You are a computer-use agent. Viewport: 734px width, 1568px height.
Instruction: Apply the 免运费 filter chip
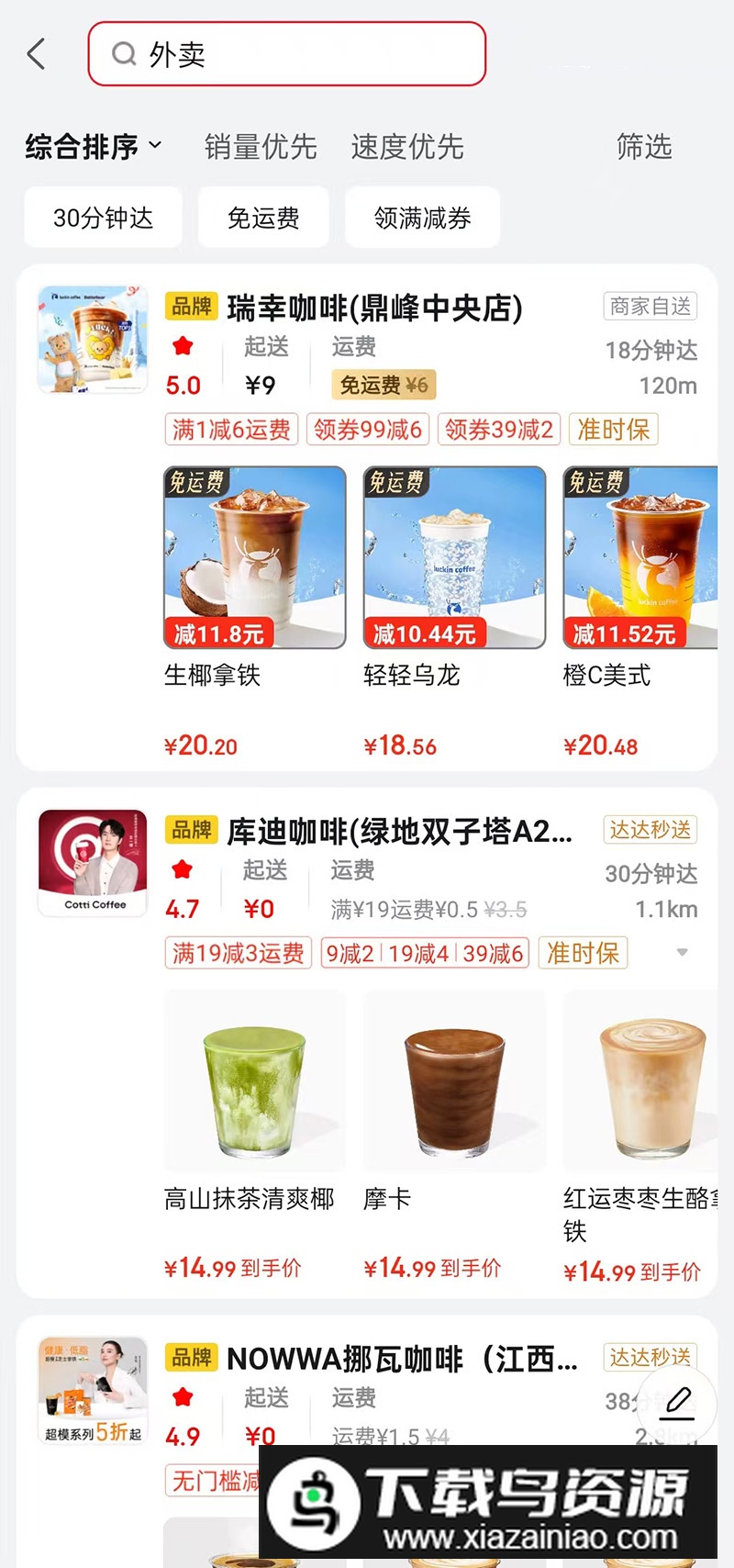tap(263, 218)
